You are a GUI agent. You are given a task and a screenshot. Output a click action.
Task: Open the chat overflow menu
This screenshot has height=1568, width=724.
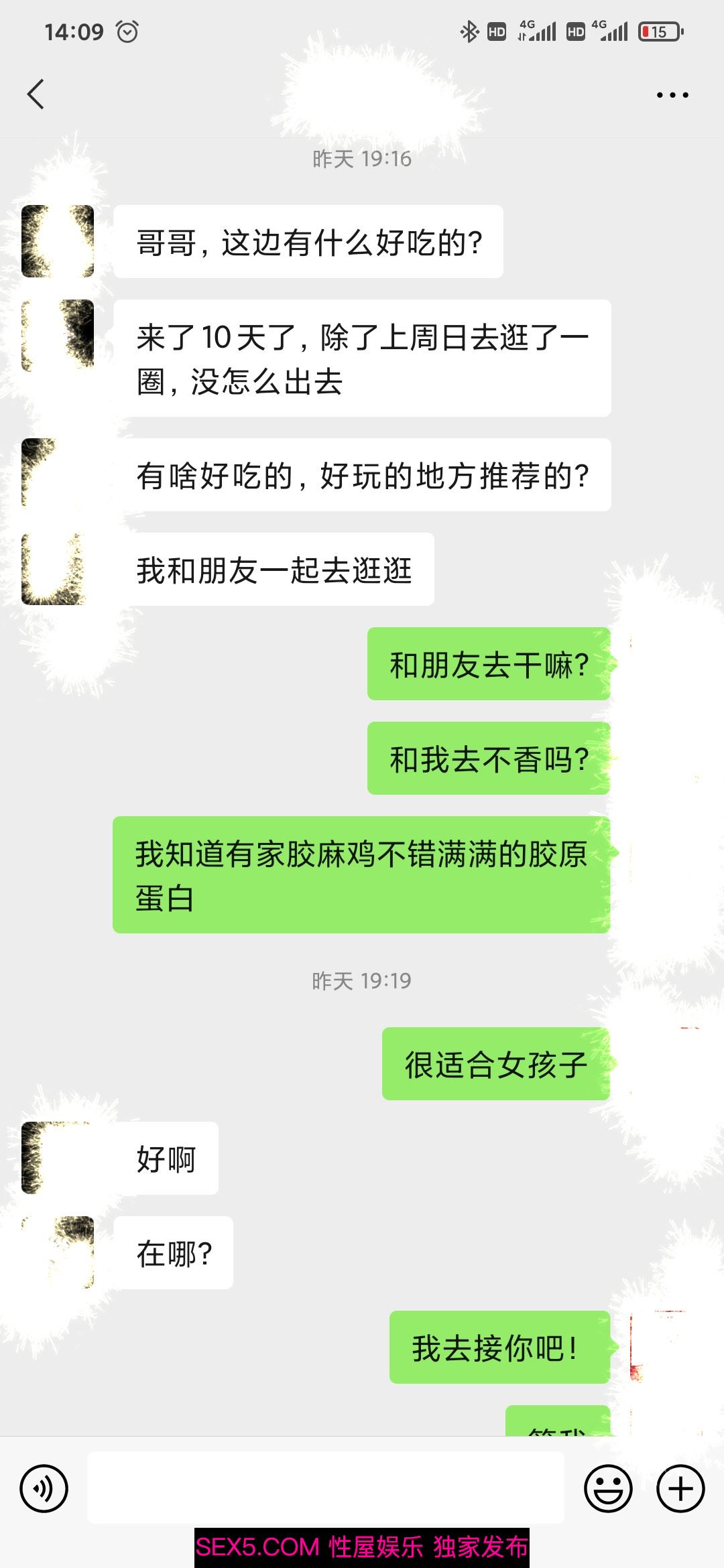pyautogui.click(x=672, y=95)
